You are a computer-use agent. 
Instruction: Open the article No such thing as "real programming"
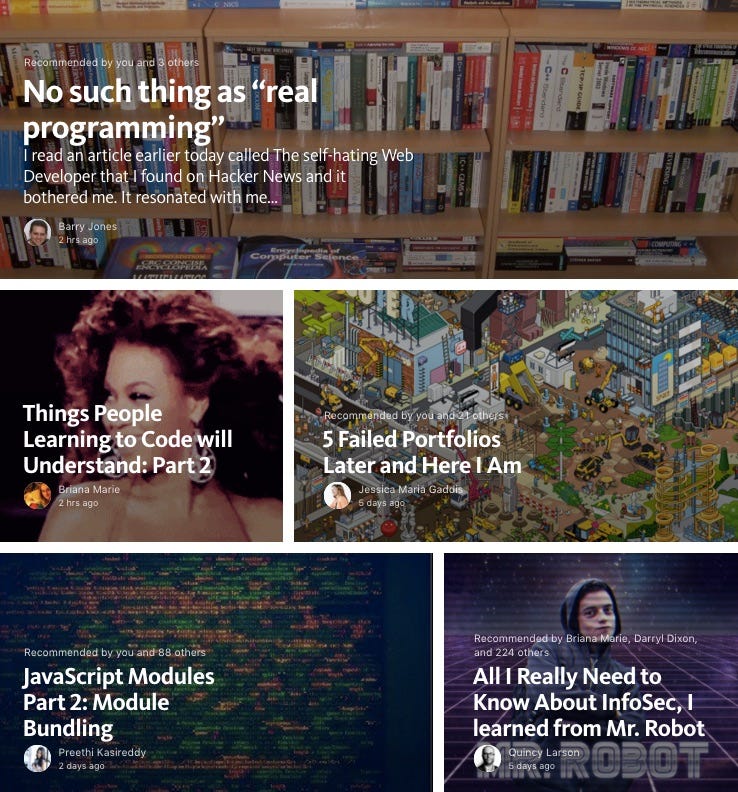[x=170, y=110]
